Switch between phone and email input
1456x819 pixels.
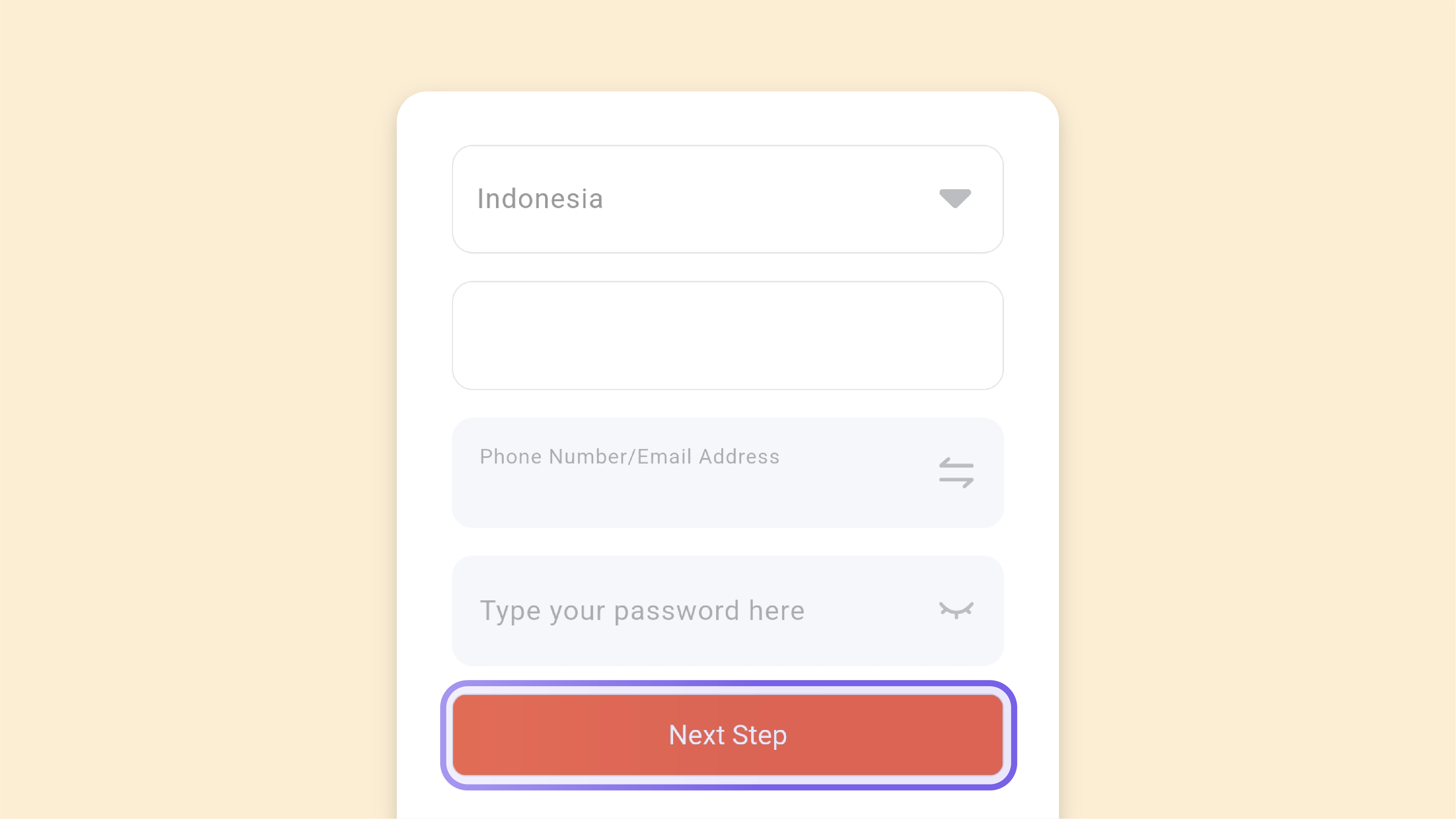click(x=956, y=473)
